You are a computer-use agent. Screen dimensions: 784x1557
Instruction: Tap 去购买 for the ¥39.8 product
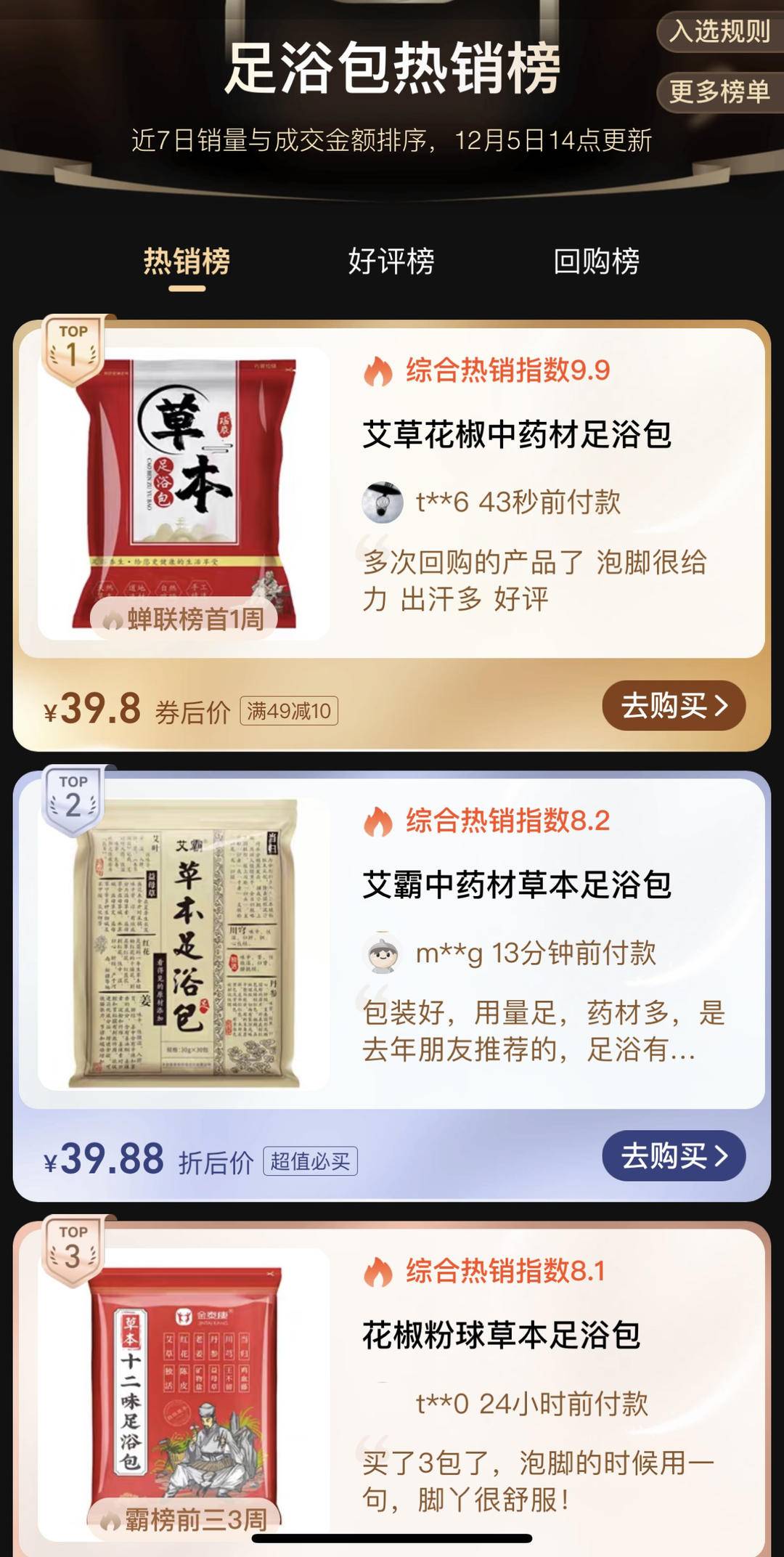(673, 705)
